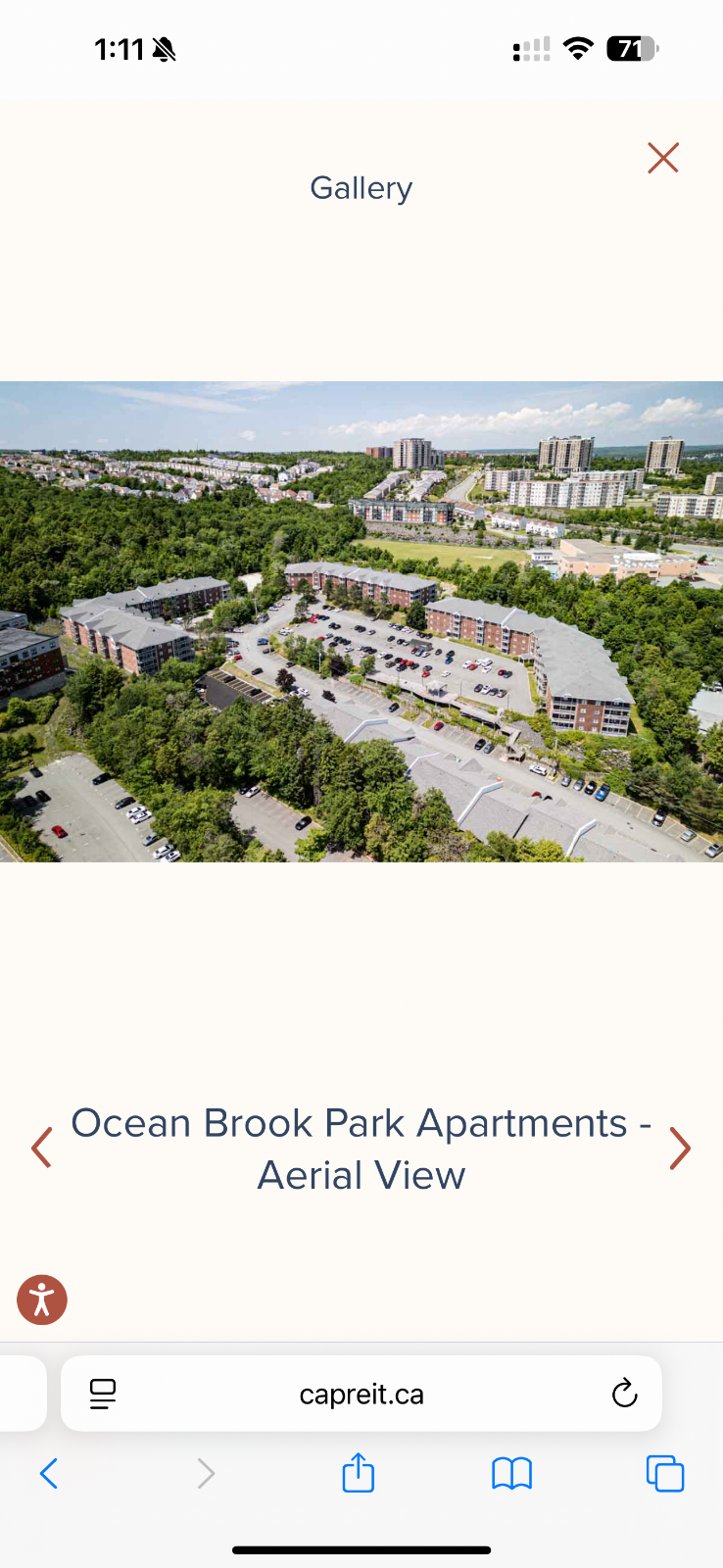
Task: Go to the previous gallery photo
Action: click(x=41, y=1149)
